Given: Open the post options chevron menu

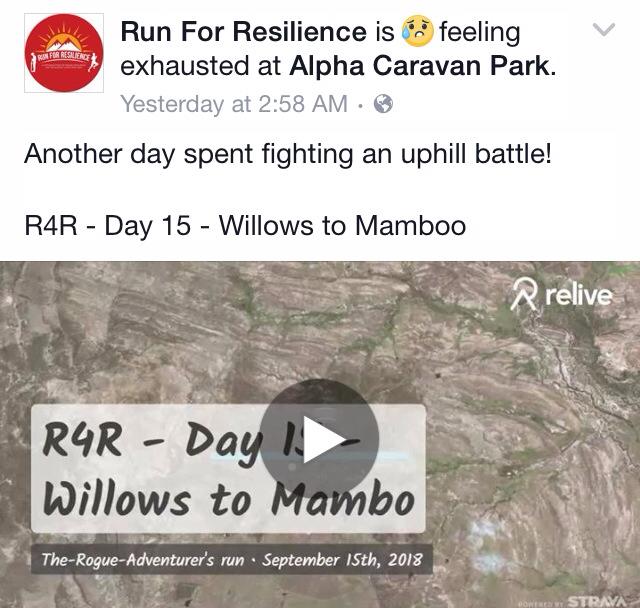Looking at the screenshot, I should click(x=603, y=31).
